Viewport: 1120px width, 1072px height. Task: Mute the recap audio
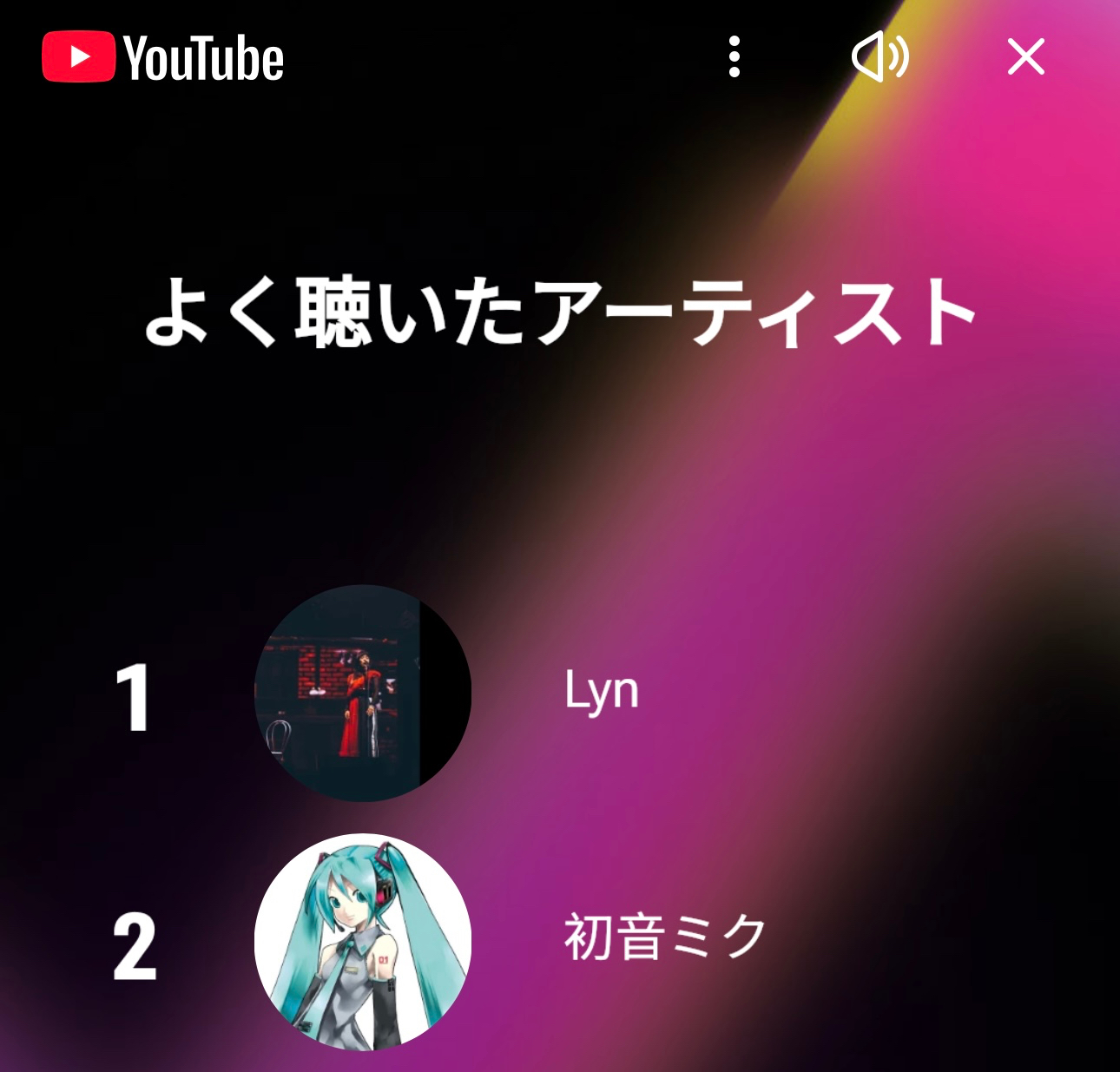880,57
